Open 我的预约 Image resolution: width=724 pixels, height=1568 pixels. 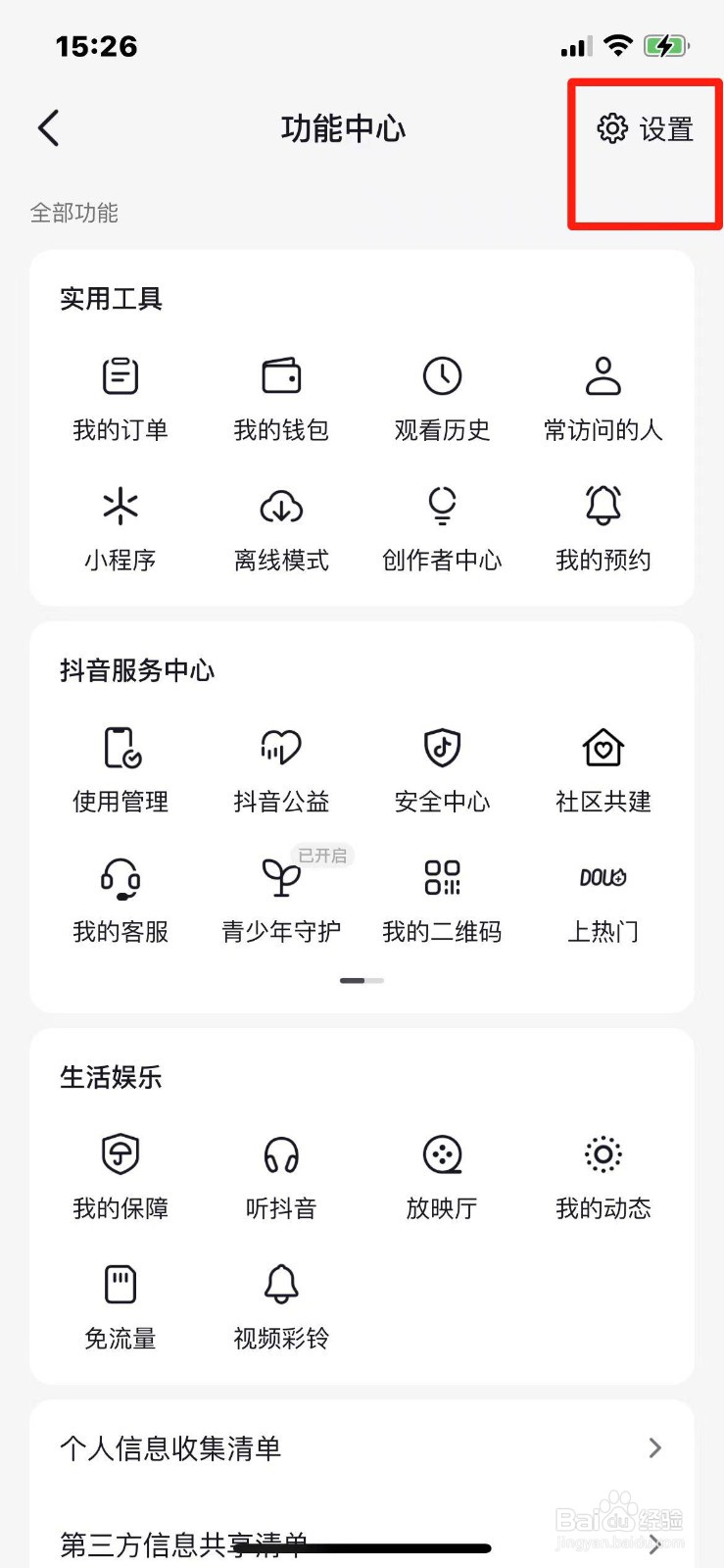click(x=603, y=530)
